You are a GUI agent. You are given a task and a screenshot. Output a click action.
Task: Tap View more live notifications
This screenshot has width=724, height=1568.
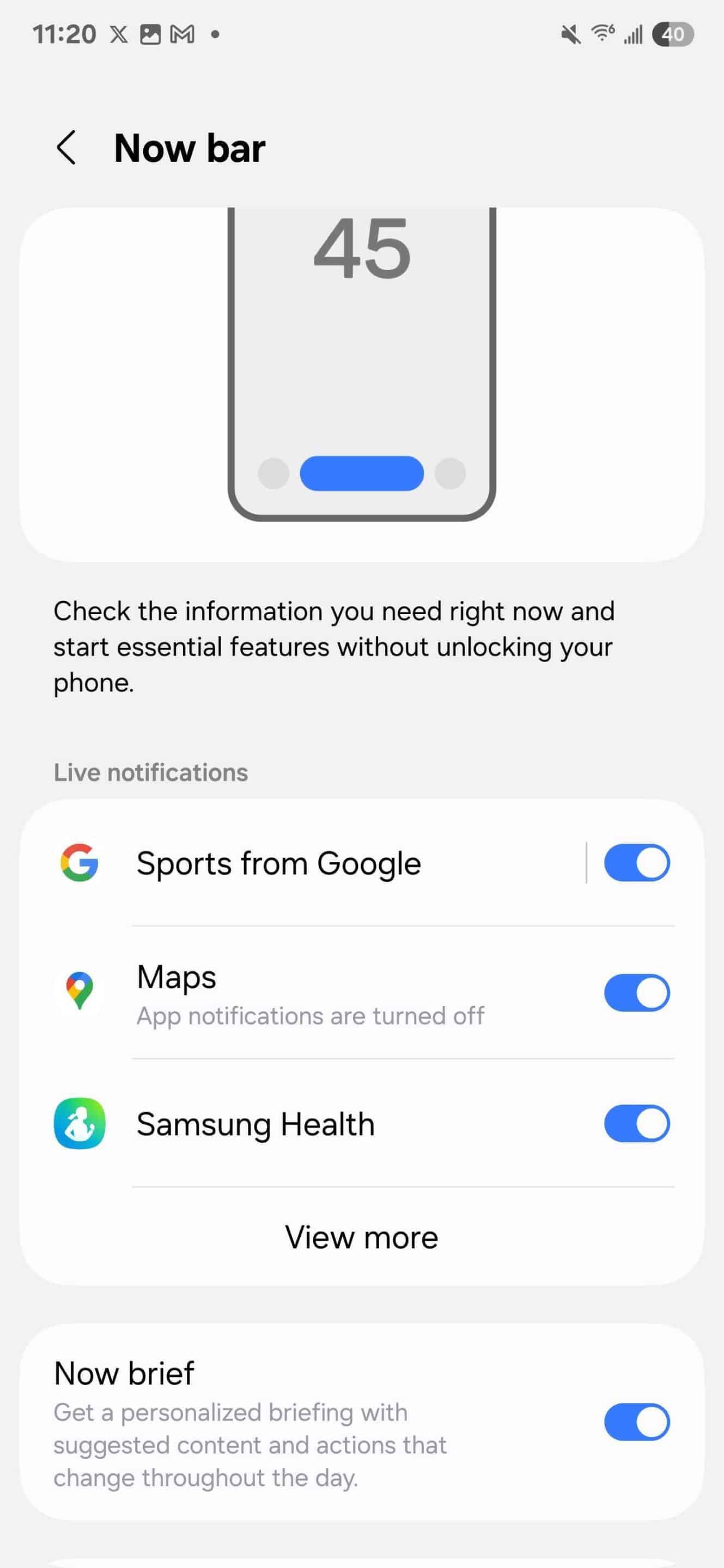[x=362, y=1238]
